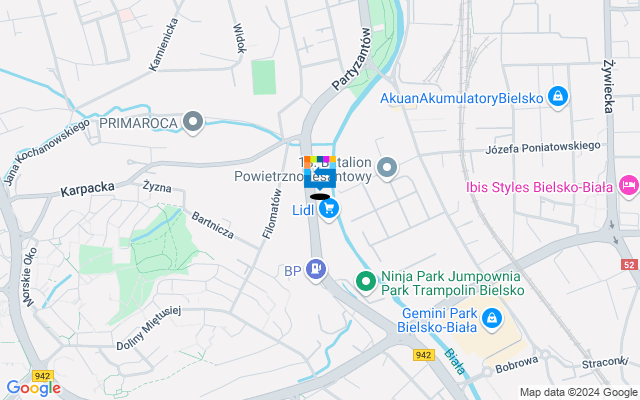640x400 pixels.
Task: Open the Lidl shopping cart marker
Action: pyautogui.click(x=329, y=209)
